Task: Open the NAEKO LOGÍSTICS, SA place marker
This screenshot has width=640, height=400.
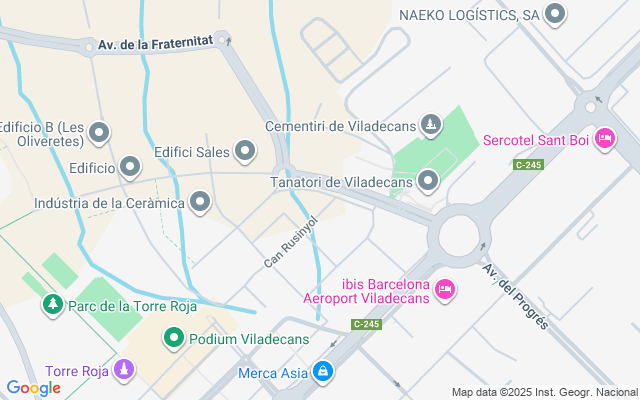Action: tap(556, 15)
